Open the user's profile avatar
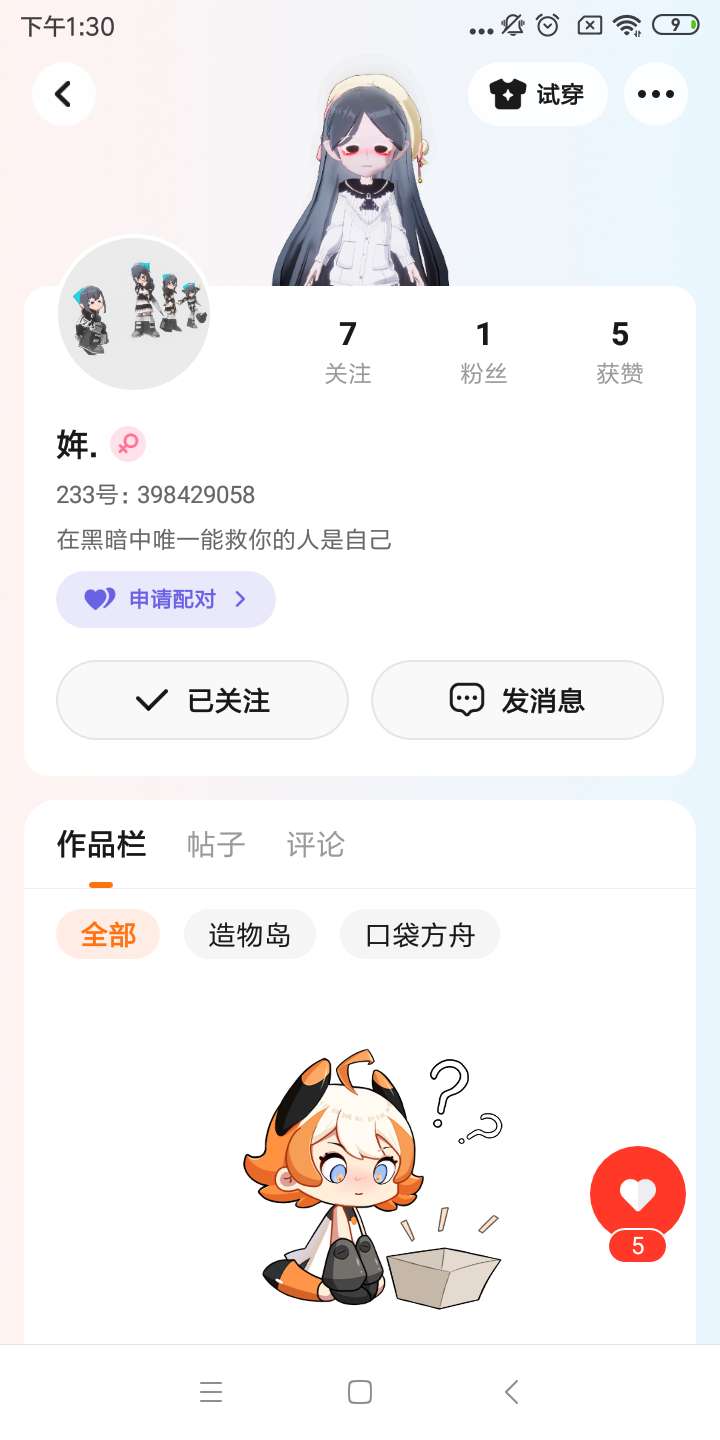 pos(134,313)
